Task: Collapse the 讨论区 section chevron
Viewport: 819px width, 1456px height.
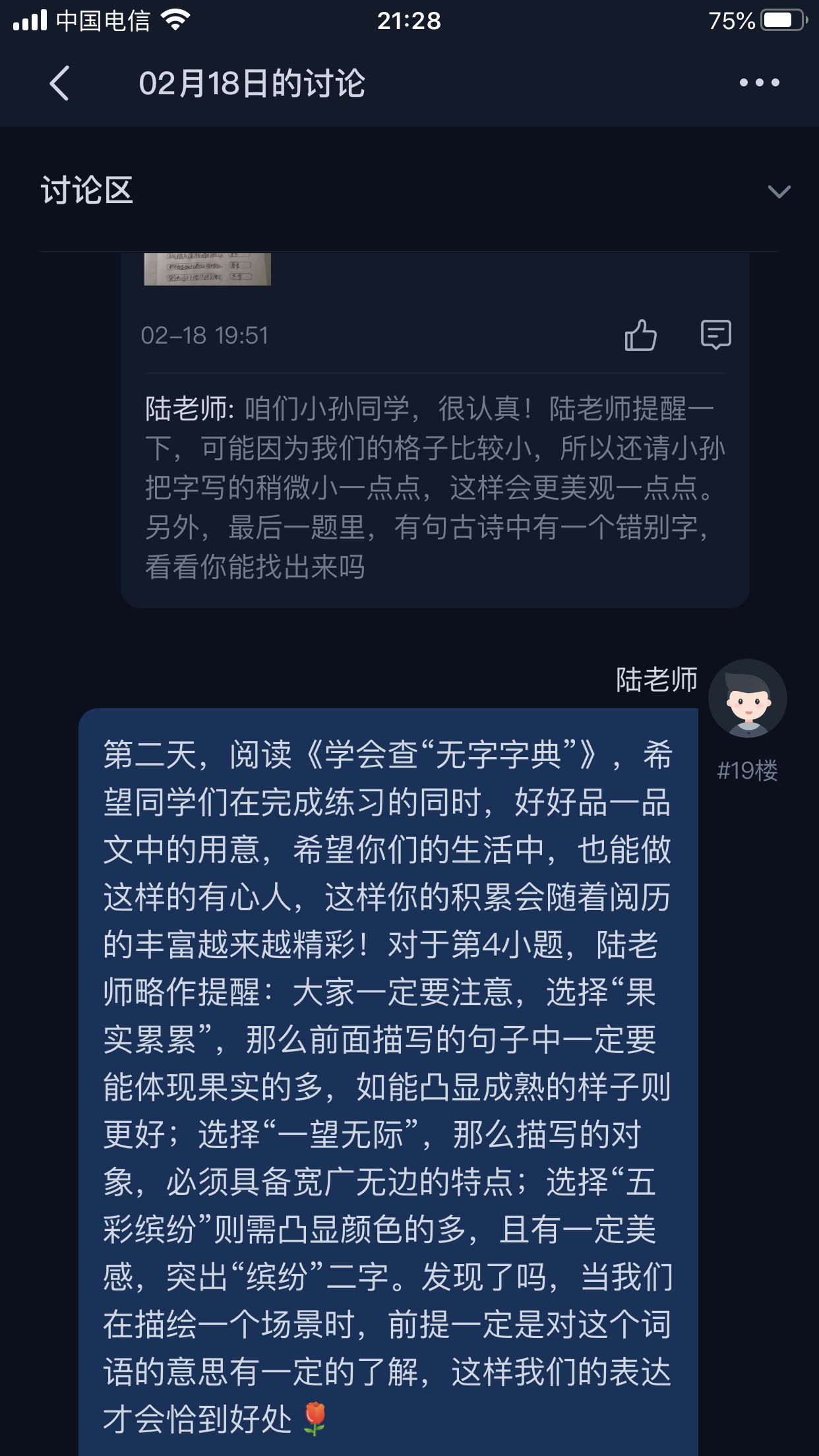Action: tap(779, 192)
